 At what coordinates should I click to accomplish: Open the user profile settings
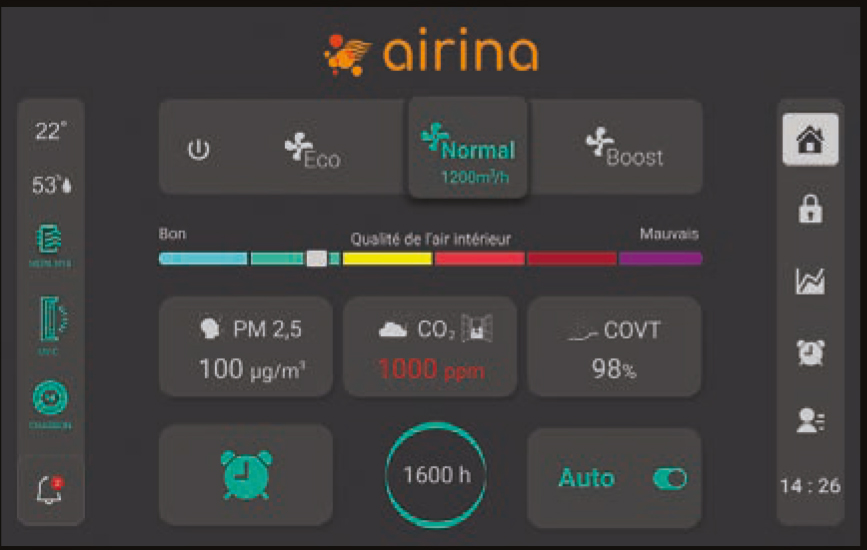810,422
